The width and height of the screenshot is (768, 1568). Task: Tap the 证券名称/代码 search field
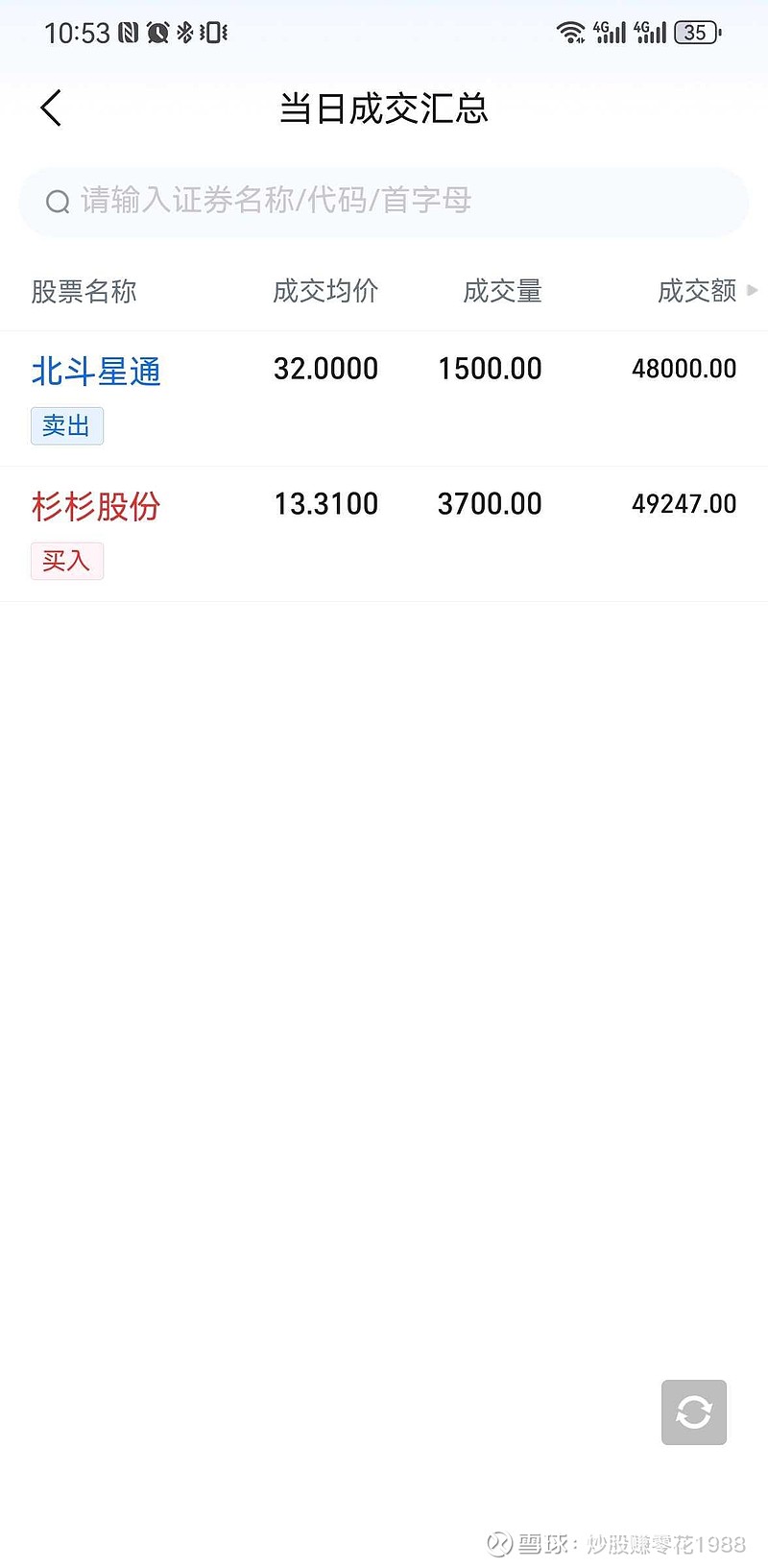click(384, 201)
